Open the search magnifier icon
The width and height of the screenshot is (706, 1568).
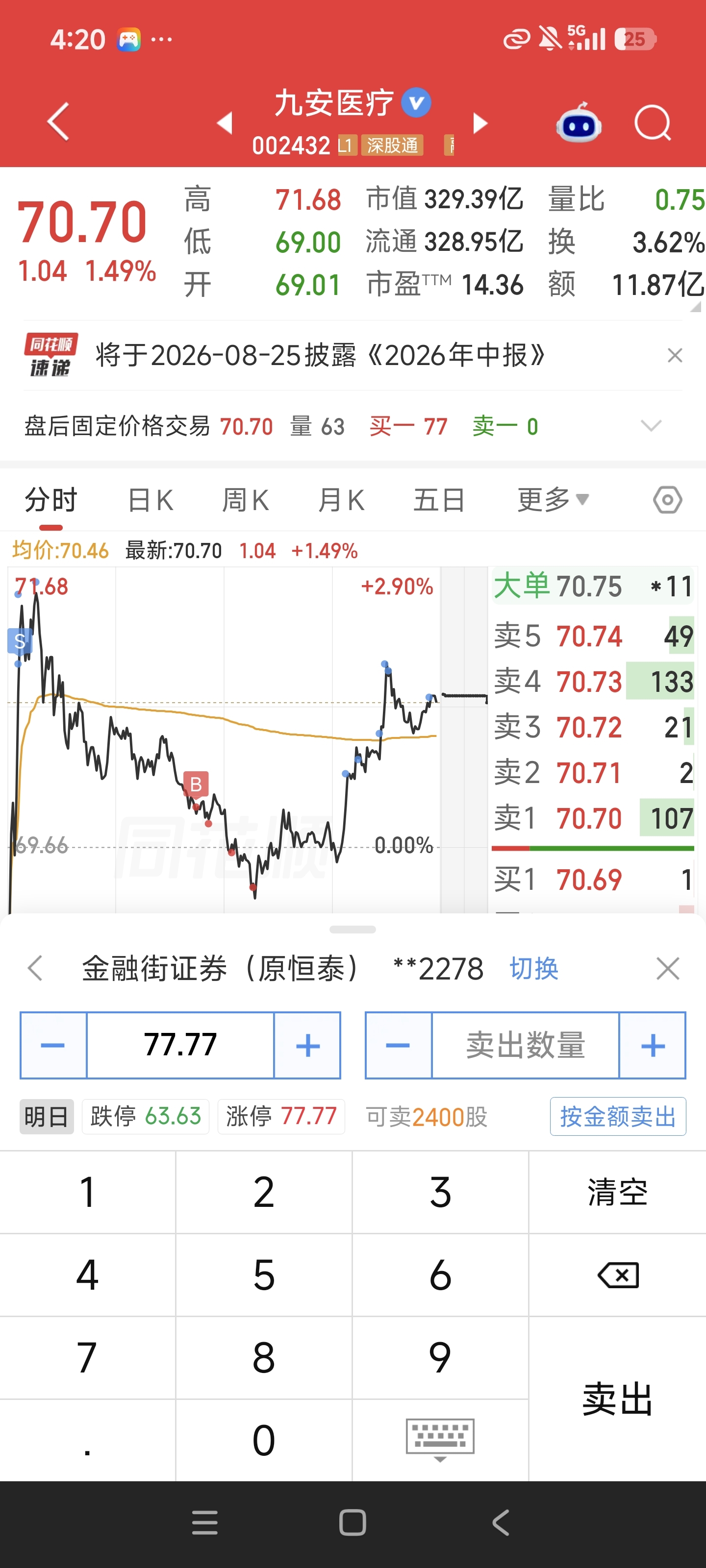pos(653,123)
